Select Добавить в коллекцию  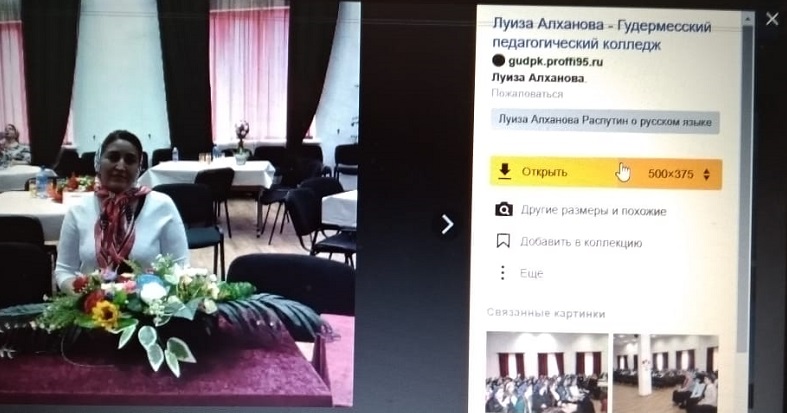(569, 242)
